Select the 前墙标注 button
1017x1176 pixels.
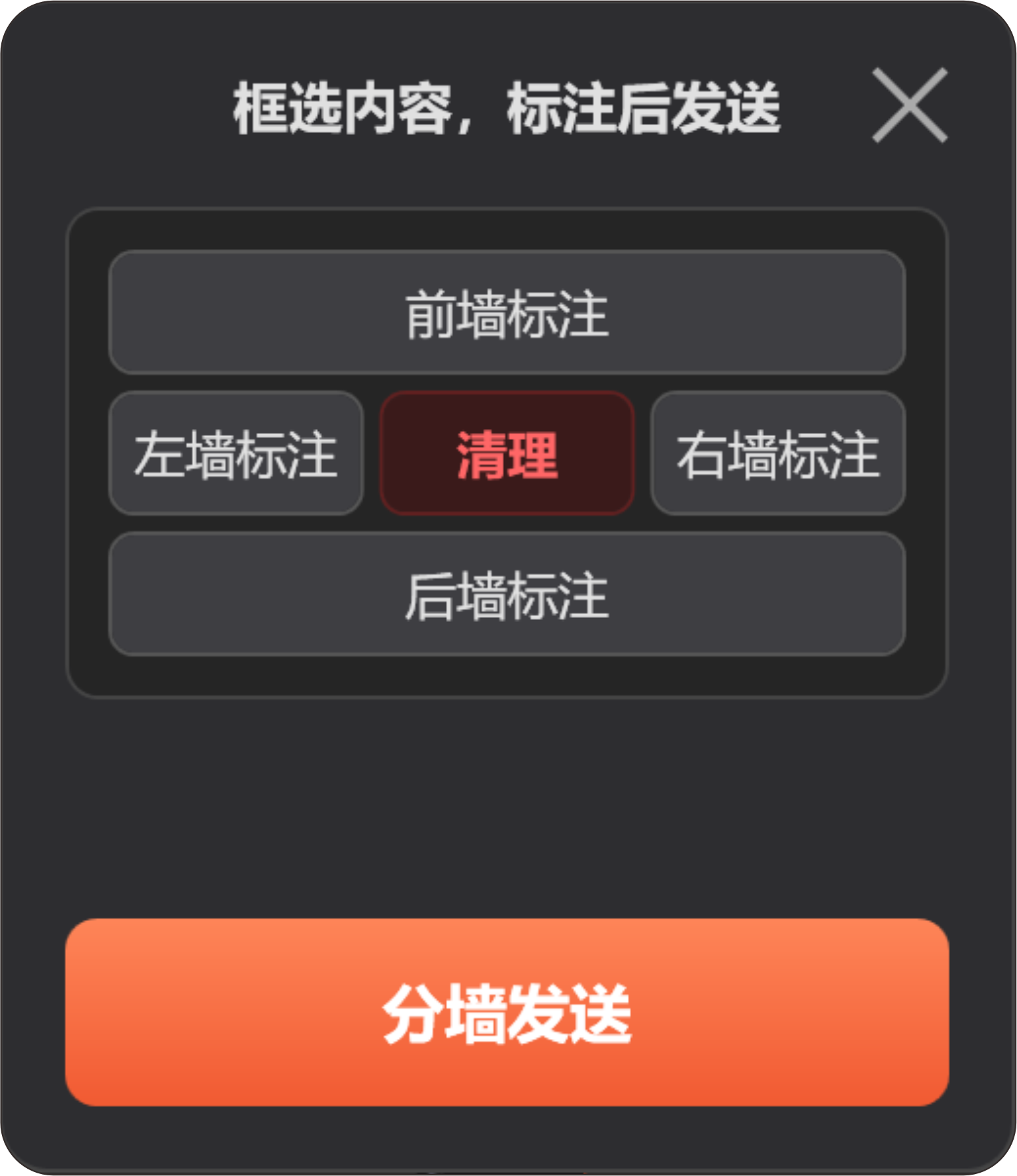tap(507, 312)
